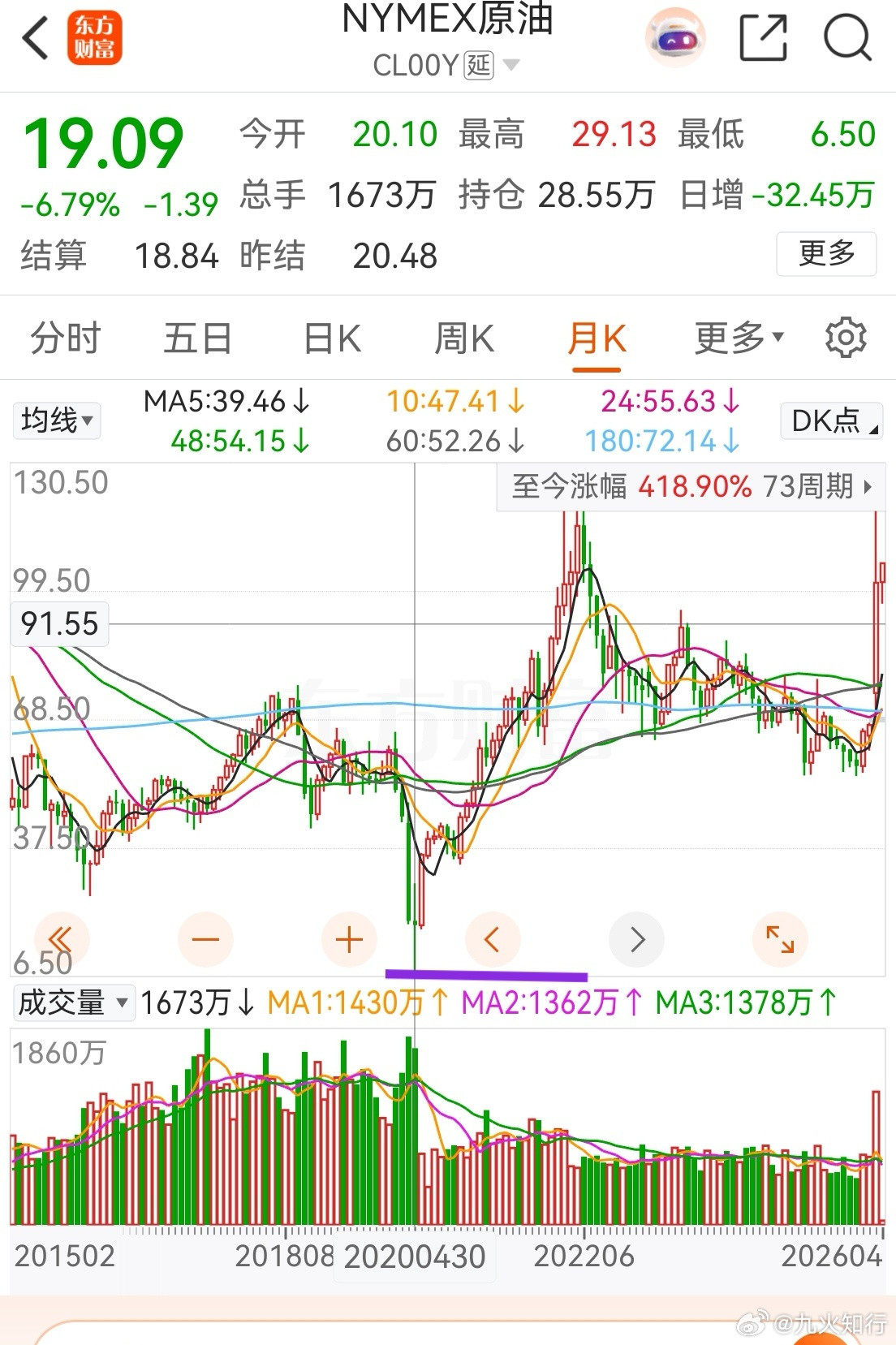Expand the 更多 chart period menu

734,338
